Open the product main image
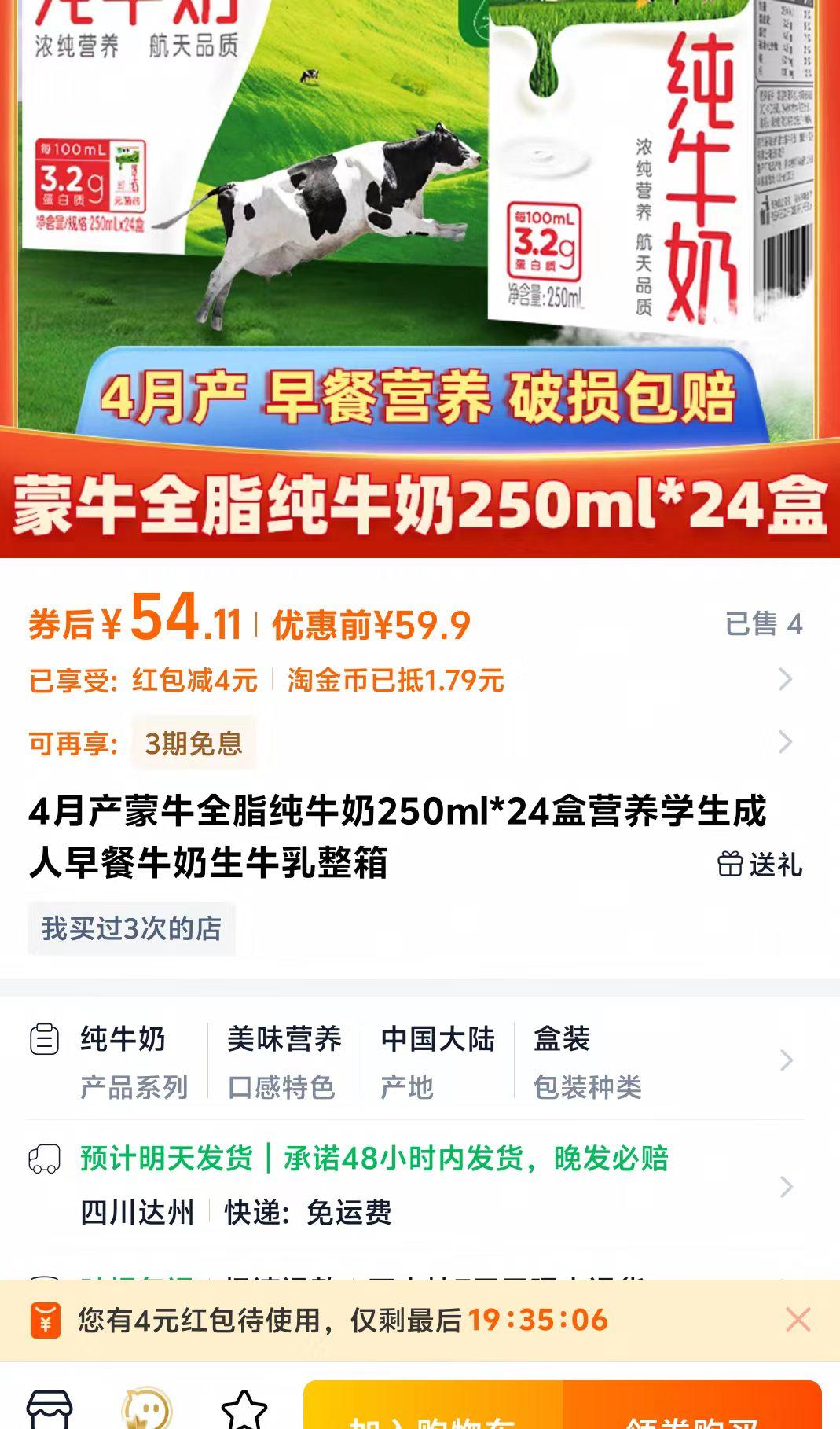The image size is (840, 1429). point(420,236)
